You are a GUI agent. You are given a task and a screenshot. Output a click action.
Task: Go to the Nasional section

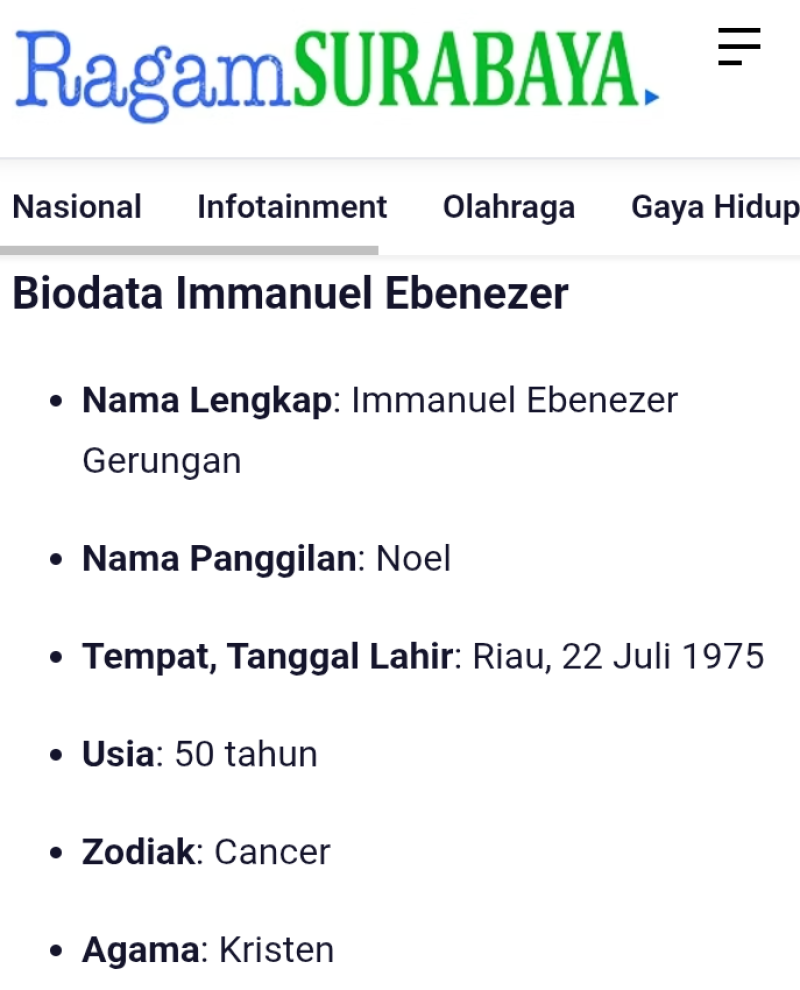pyautogui.click(x=77, y=207)
